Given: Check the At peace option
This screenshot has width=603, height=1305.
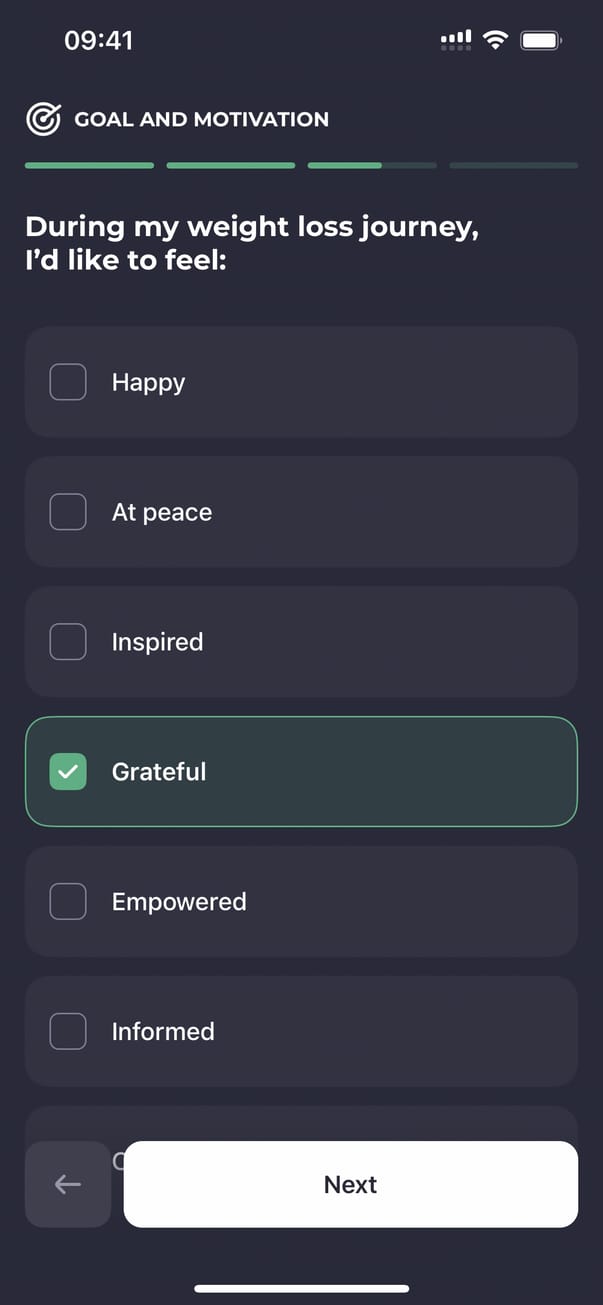Looking at the screenshot, I should coord(68,512).
